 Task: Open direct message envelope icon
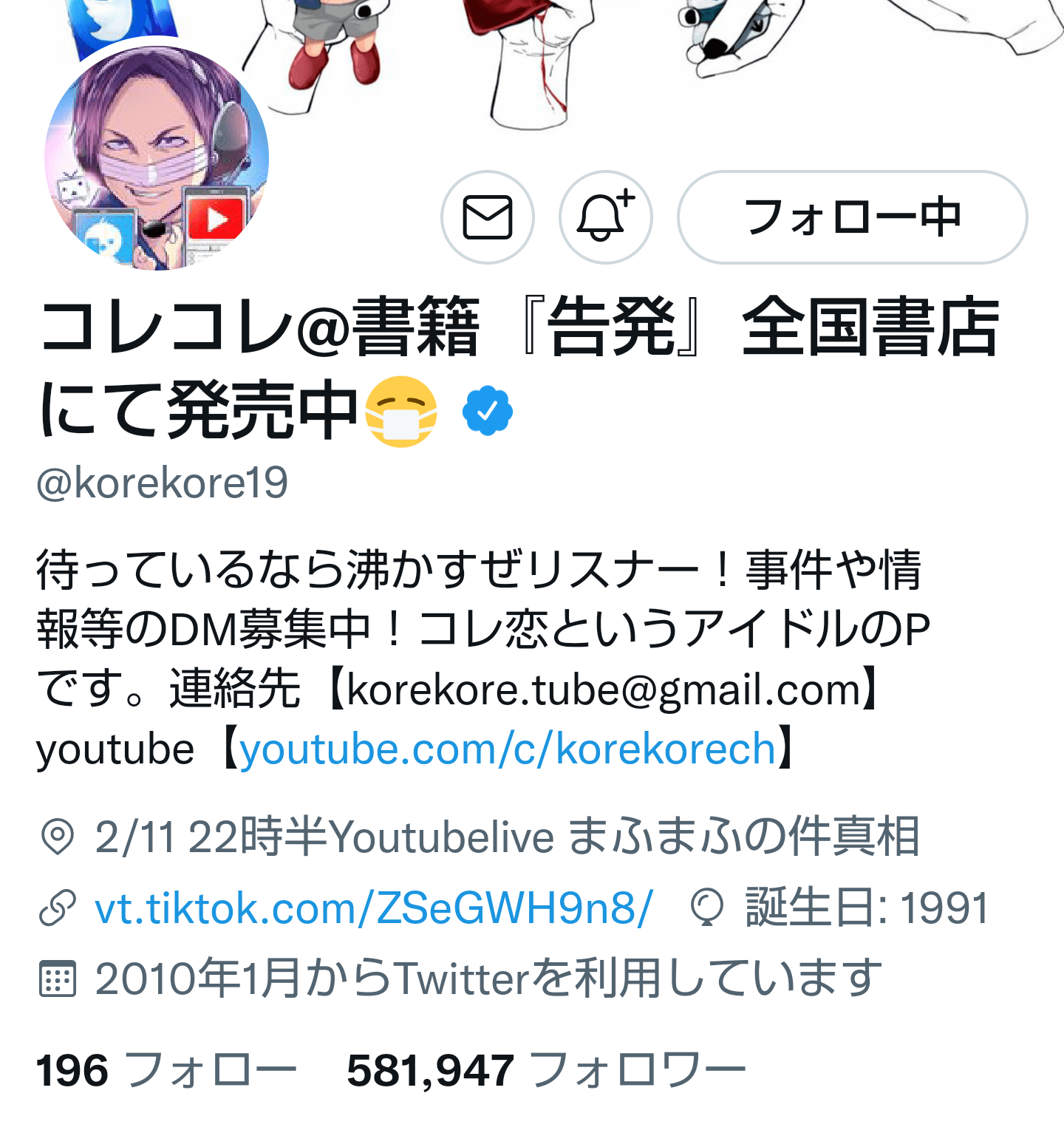click(x=487, y=217)
